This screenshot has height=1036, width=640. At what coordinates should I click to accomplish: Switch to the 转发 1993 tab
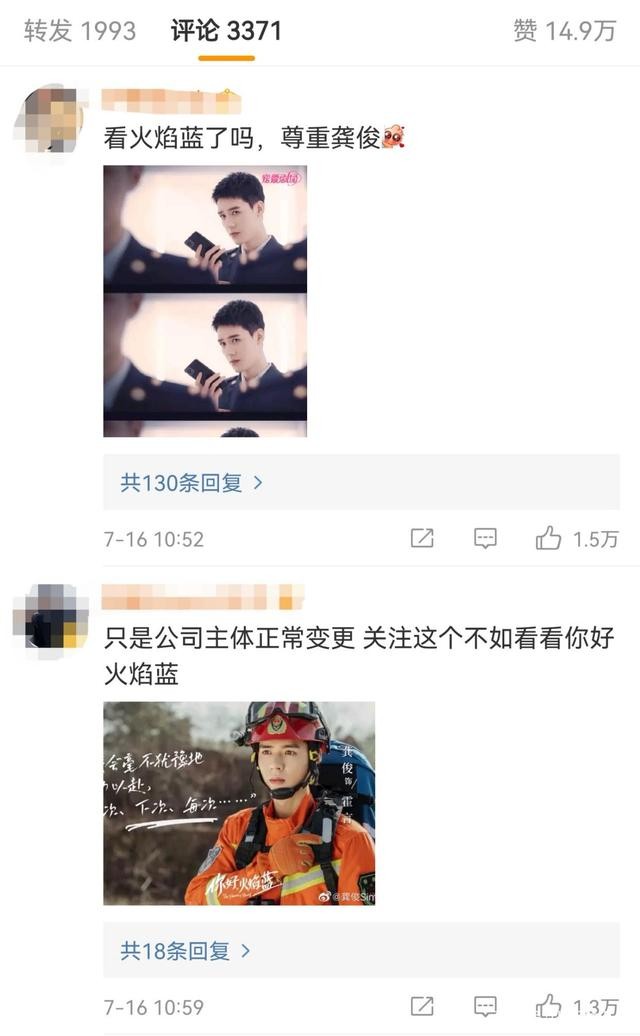80,31
